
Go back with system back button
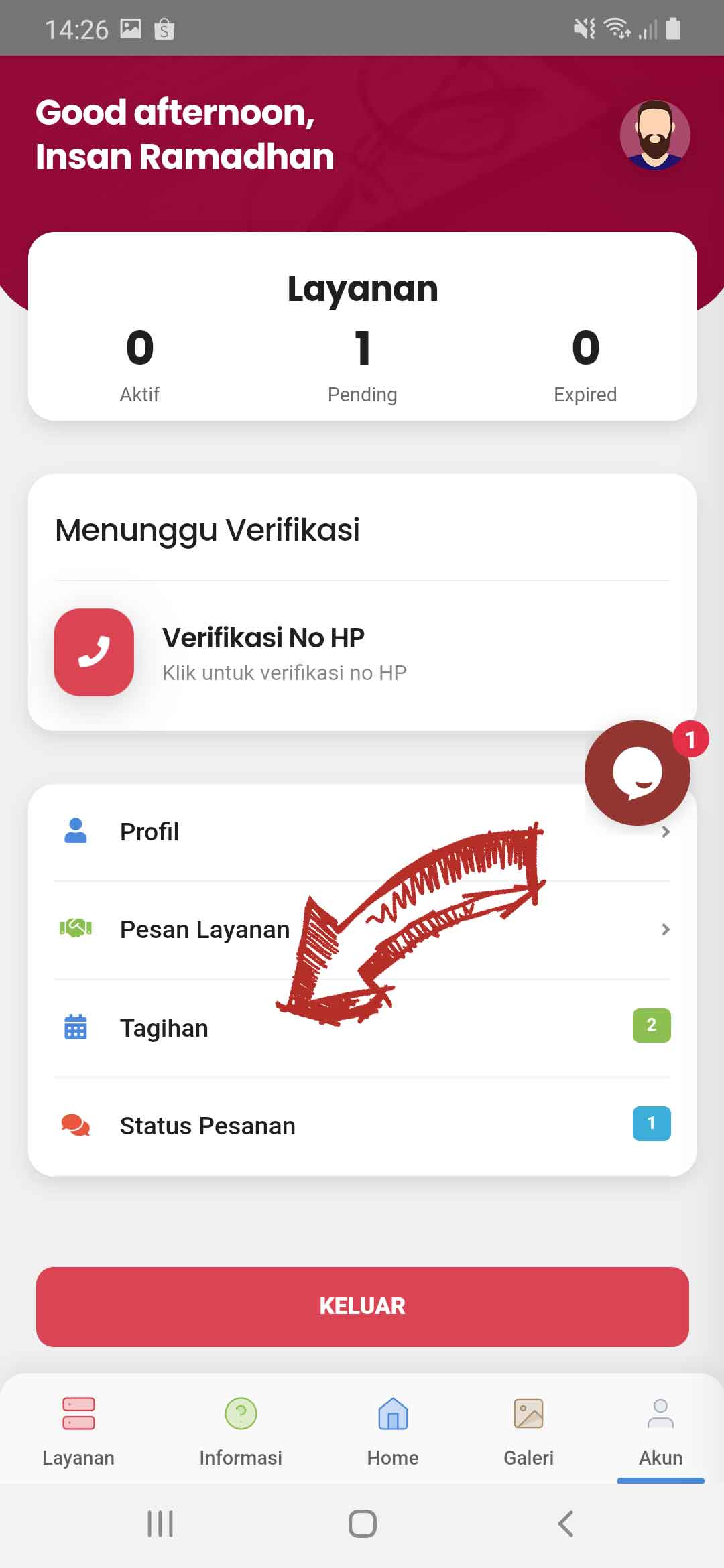click(x=566, y=1524)
